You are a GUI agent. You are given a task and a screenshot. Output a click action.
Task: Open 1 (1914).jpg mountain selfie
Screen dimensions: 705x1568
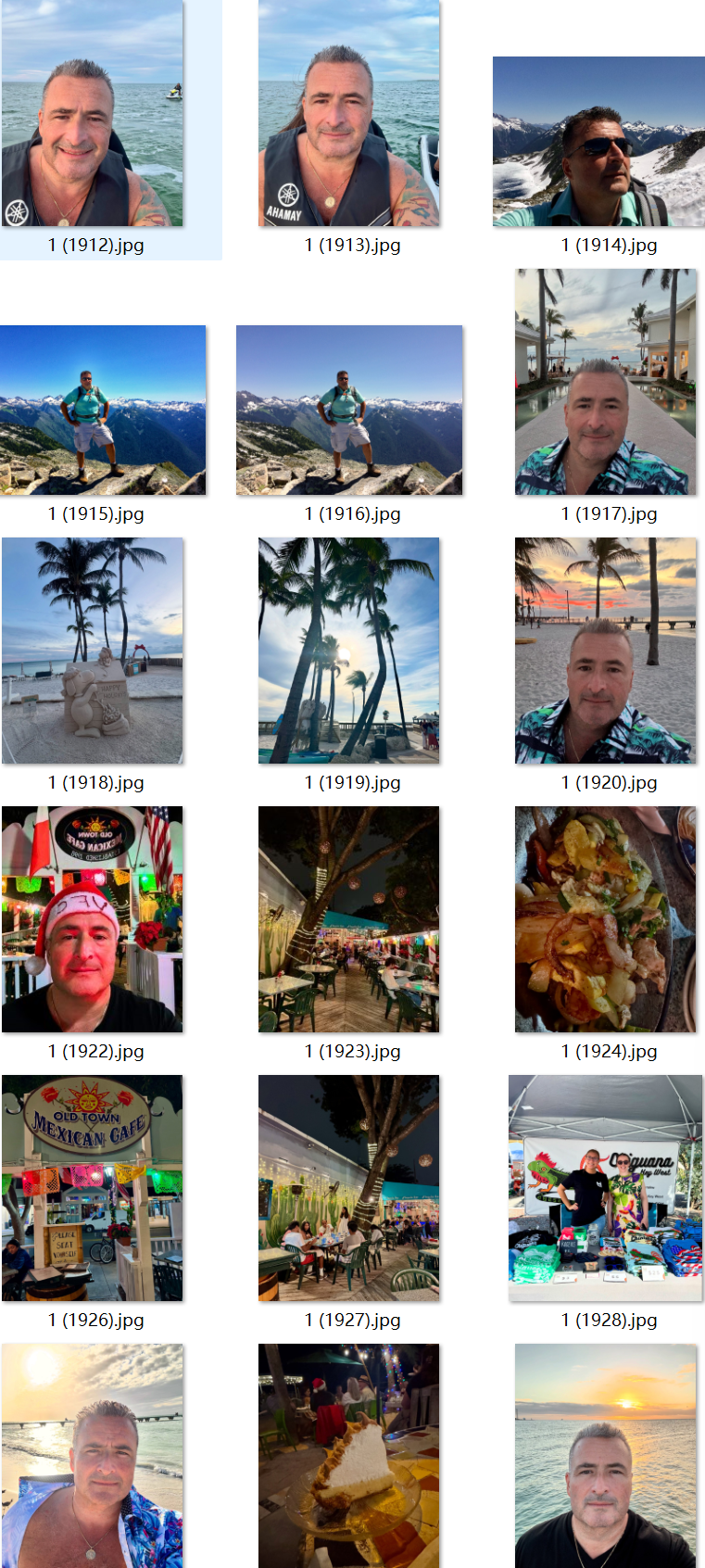pos(598,142)
